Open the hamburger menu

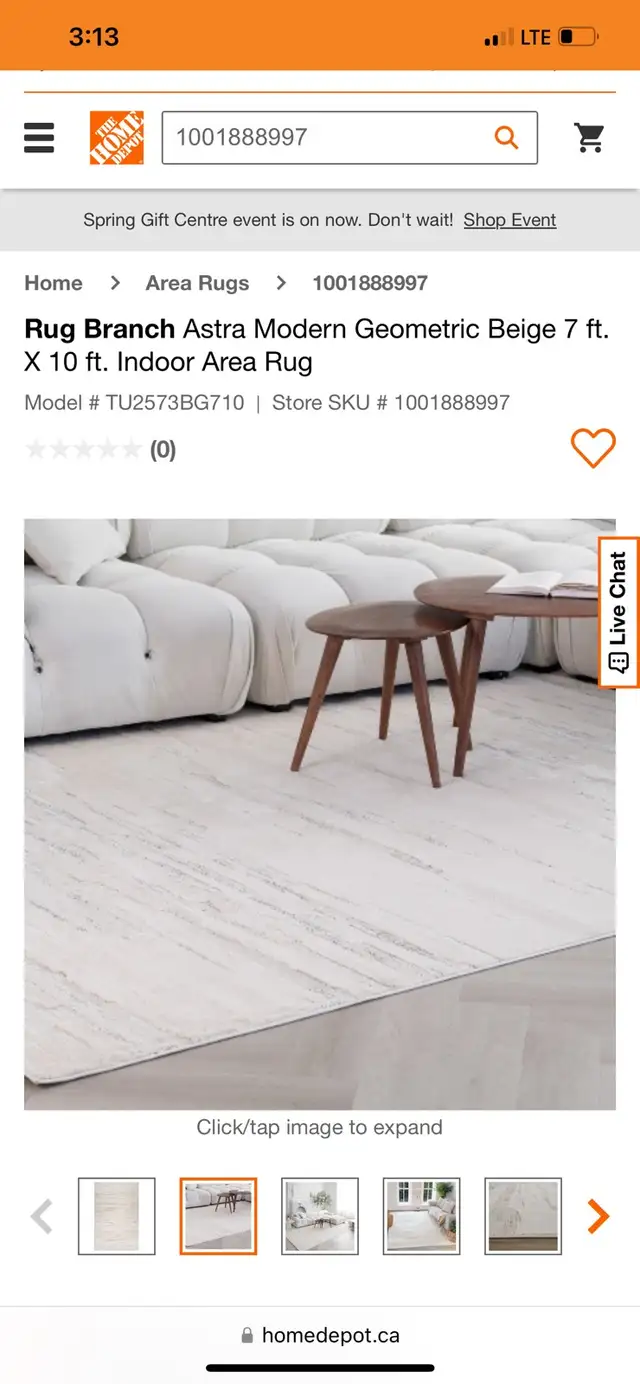click(39, 137)
